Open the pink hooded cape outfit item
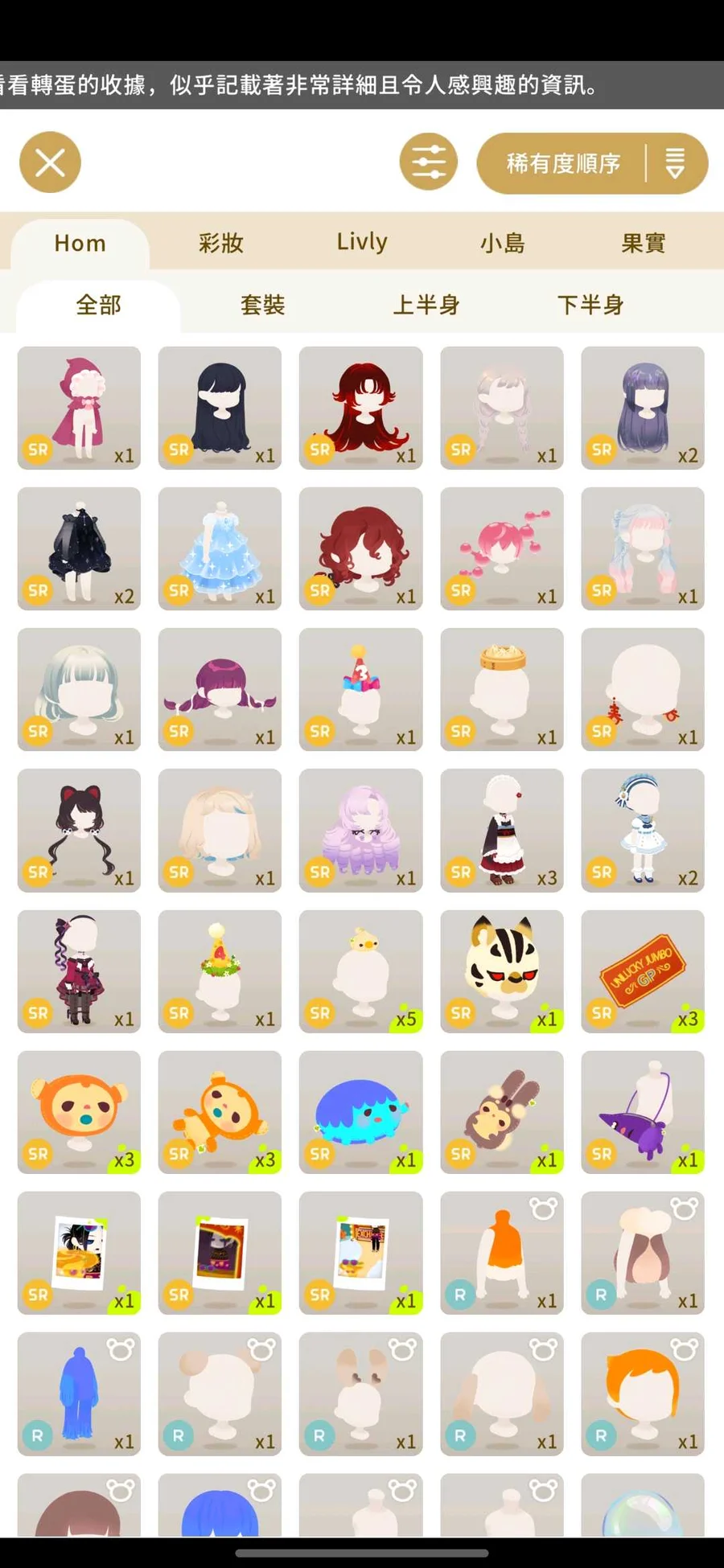Screen dimensions: 724x1568 [x=79, y=408]
